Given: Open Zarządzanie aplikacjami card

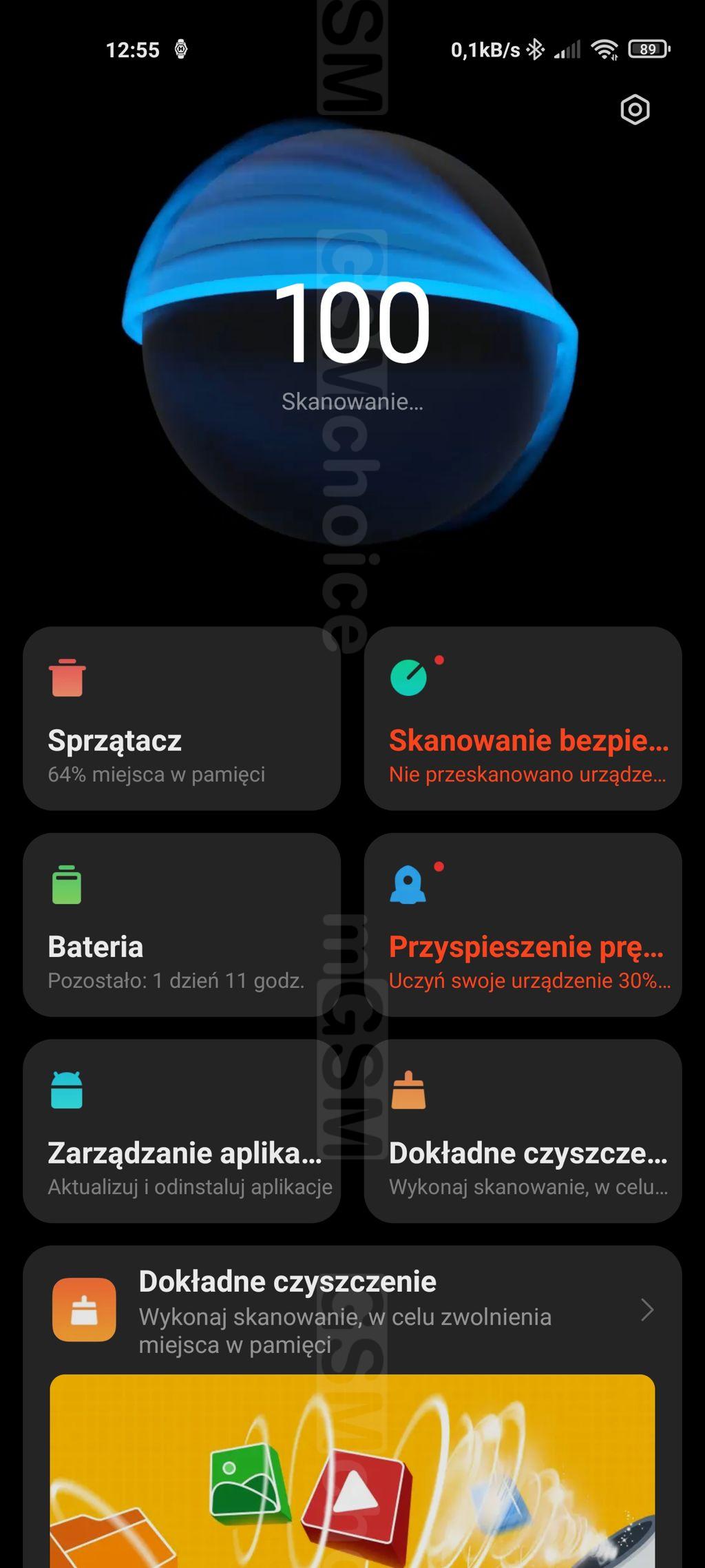Looking at the screenshot, I should (x=182, y=1131).
